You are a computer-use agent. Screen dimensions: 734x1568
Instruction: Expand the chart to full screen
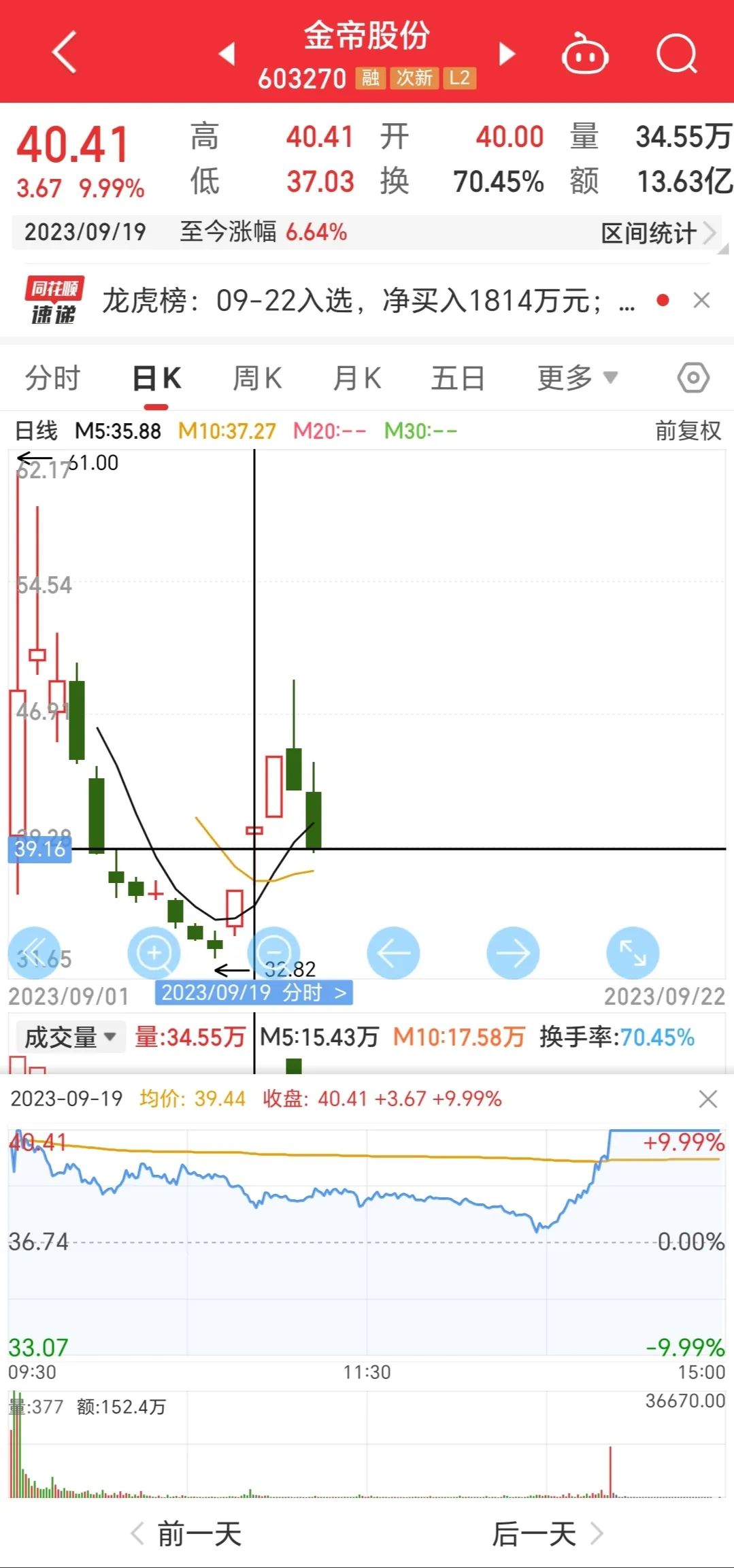pos(633,953)
